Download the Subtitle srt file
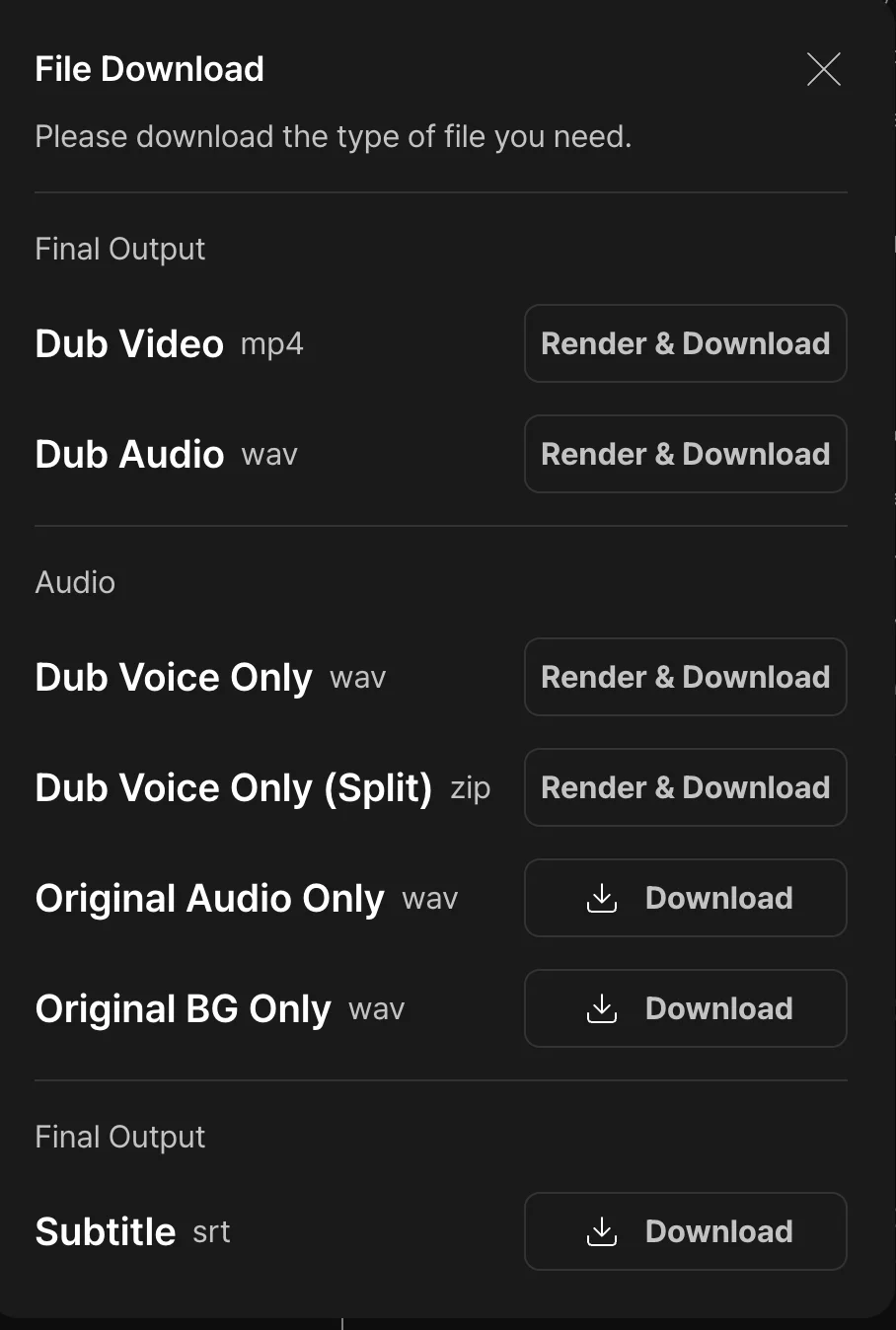Viewport: 896px width, 1330px height. click(x=685, y=1231)
